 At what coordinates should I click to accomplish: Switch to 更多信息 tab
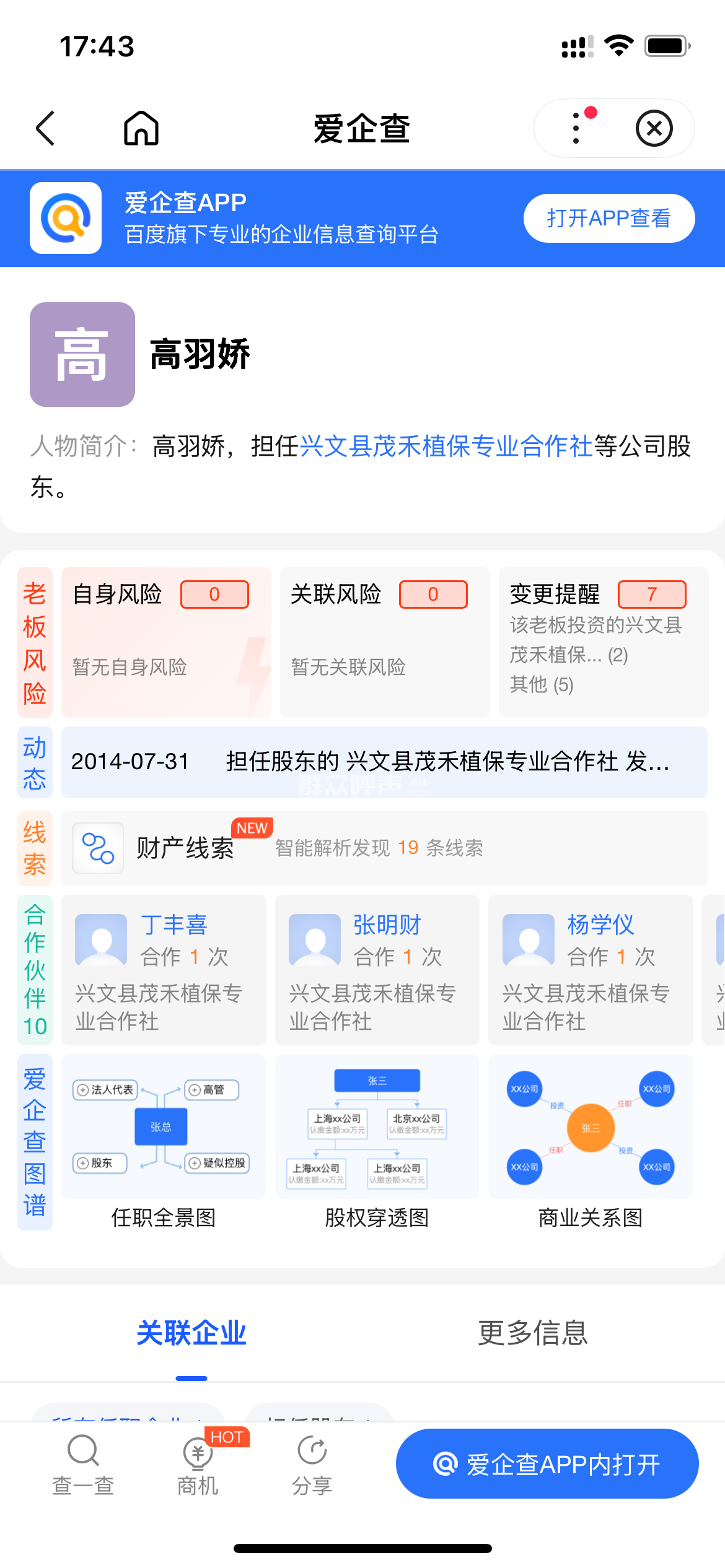[533, 1333]
